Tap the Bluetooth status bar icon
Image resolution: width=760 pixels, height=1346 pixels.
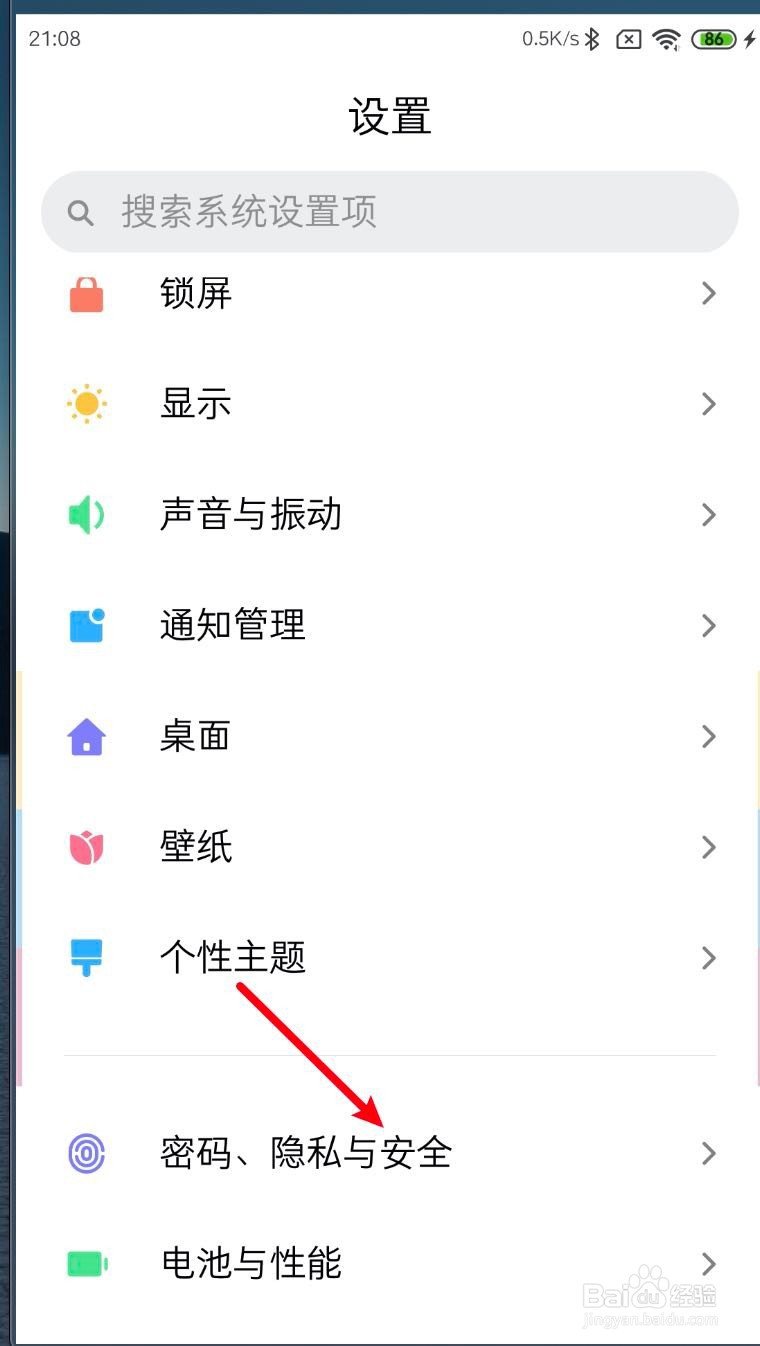(591, 39)
